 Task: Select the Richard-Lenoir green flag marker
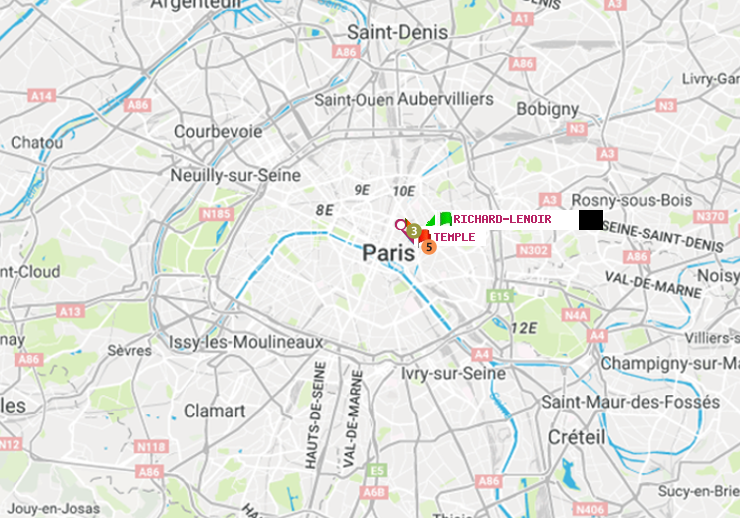[444, 219]
